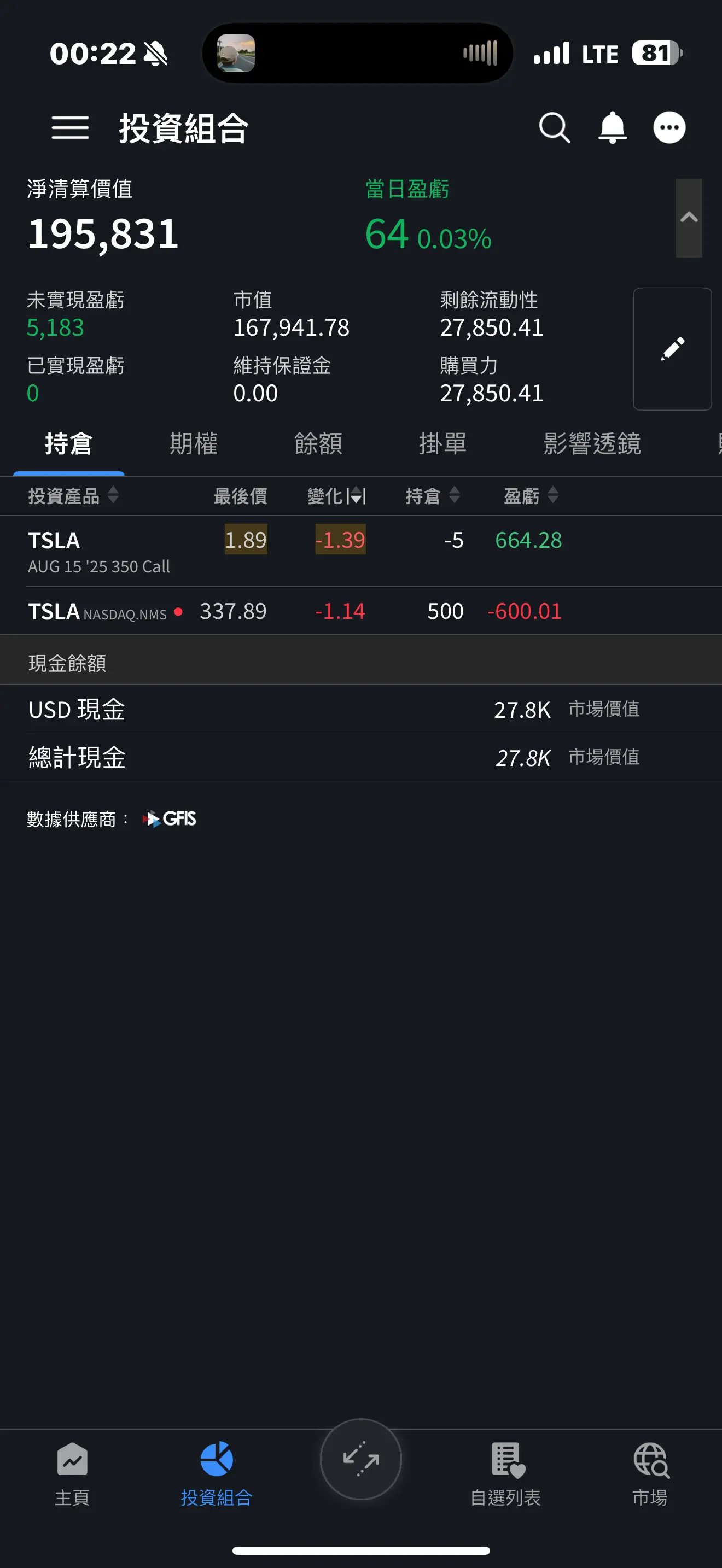Switch to the 影響透鏡 tab

592,444
